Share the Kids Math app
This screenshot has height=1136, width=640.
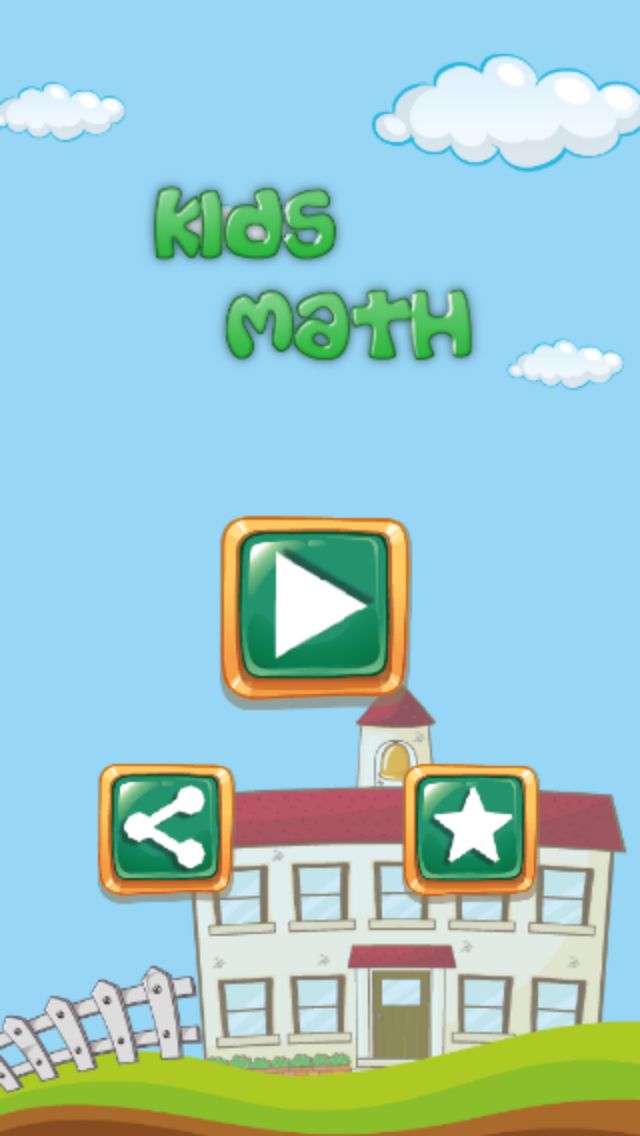[x=166, y=829]
